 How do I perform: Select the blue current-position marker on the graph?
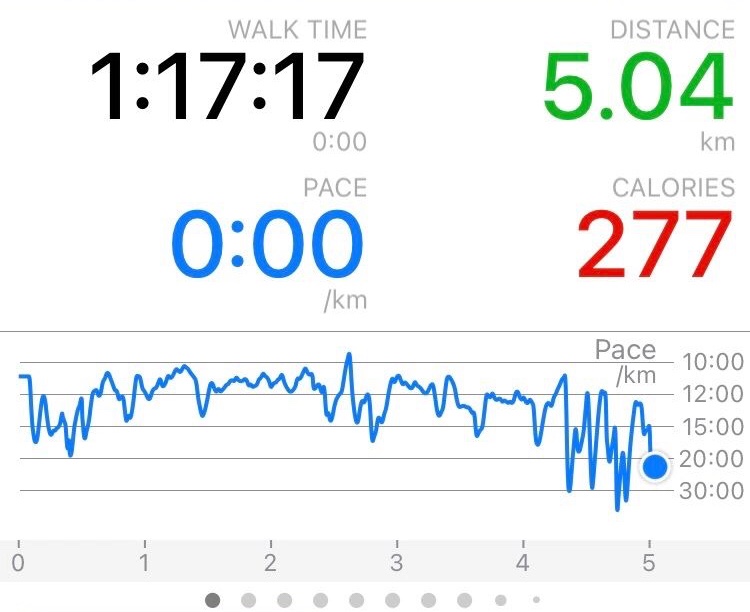(655, 466)
